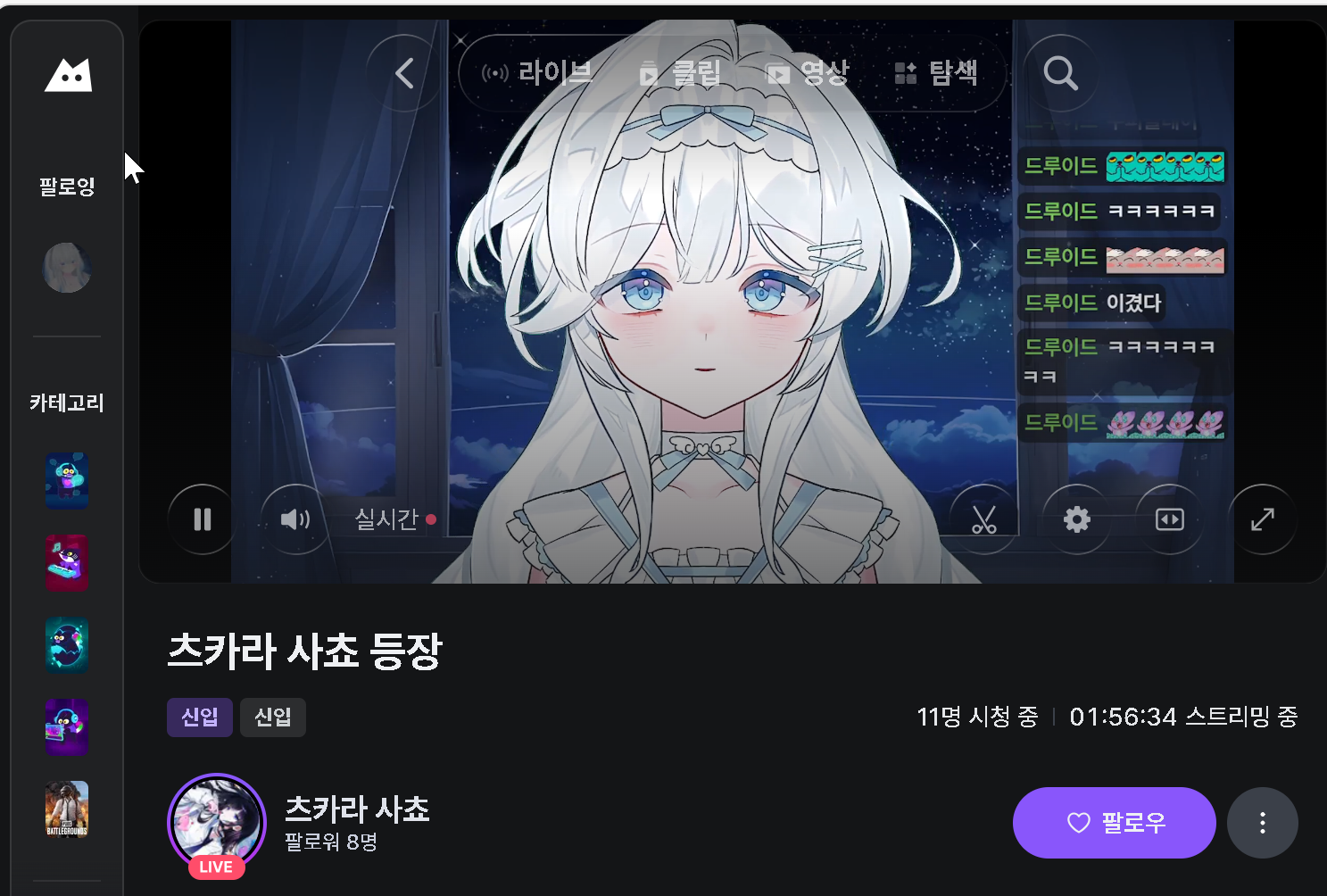The width and height of the screenshot is (1327, 896).
Task: Switch to the 영상 tab
Action: [x=809, y=73]
